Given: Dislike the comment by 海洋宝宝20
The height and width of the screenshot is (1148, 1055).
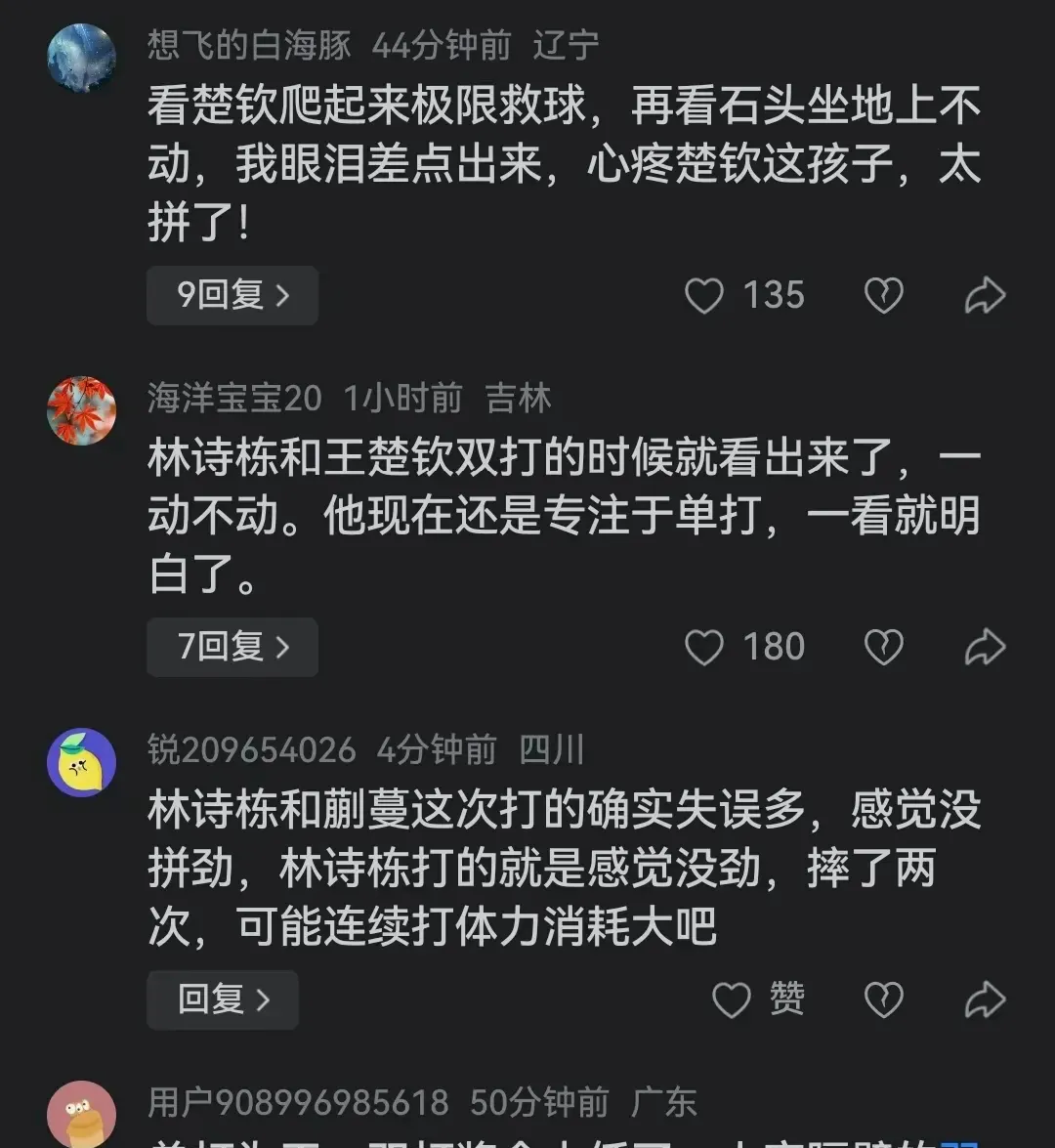Looking at the screenshot, I should [x=884, y=647].
